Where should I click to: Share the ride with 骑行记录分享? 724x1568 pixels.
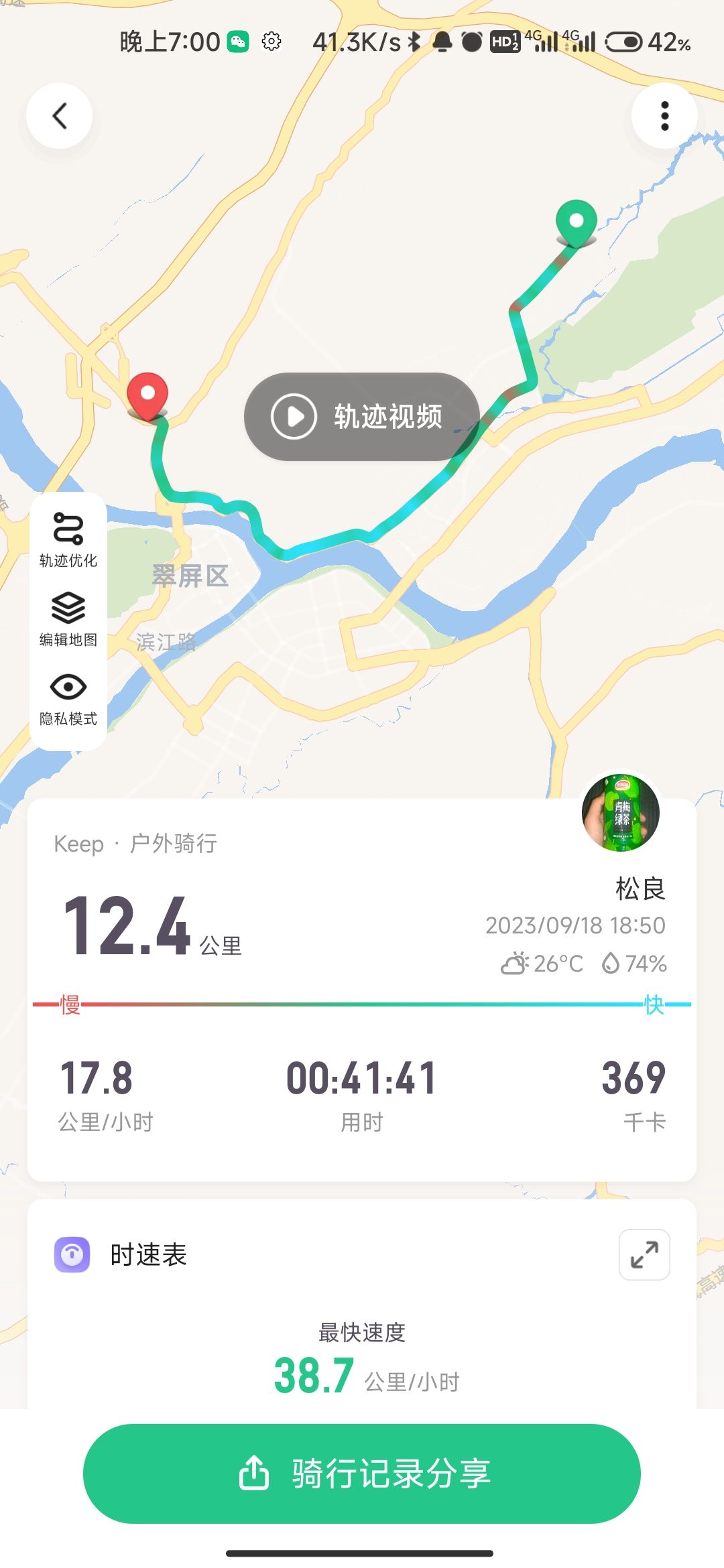point(362,1474)
